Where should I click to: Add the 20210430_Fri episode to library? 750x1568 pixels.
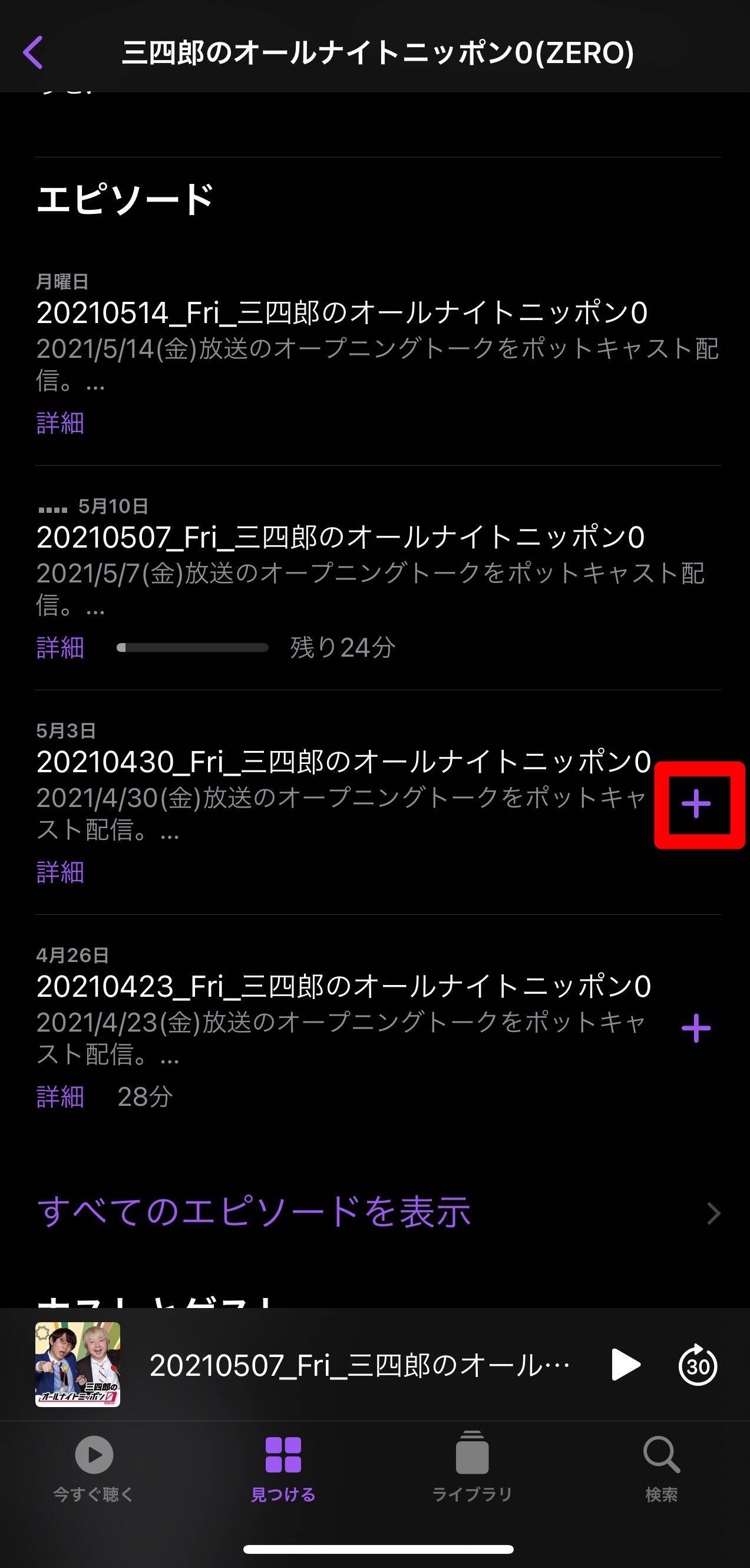click(x=696, y=804)
